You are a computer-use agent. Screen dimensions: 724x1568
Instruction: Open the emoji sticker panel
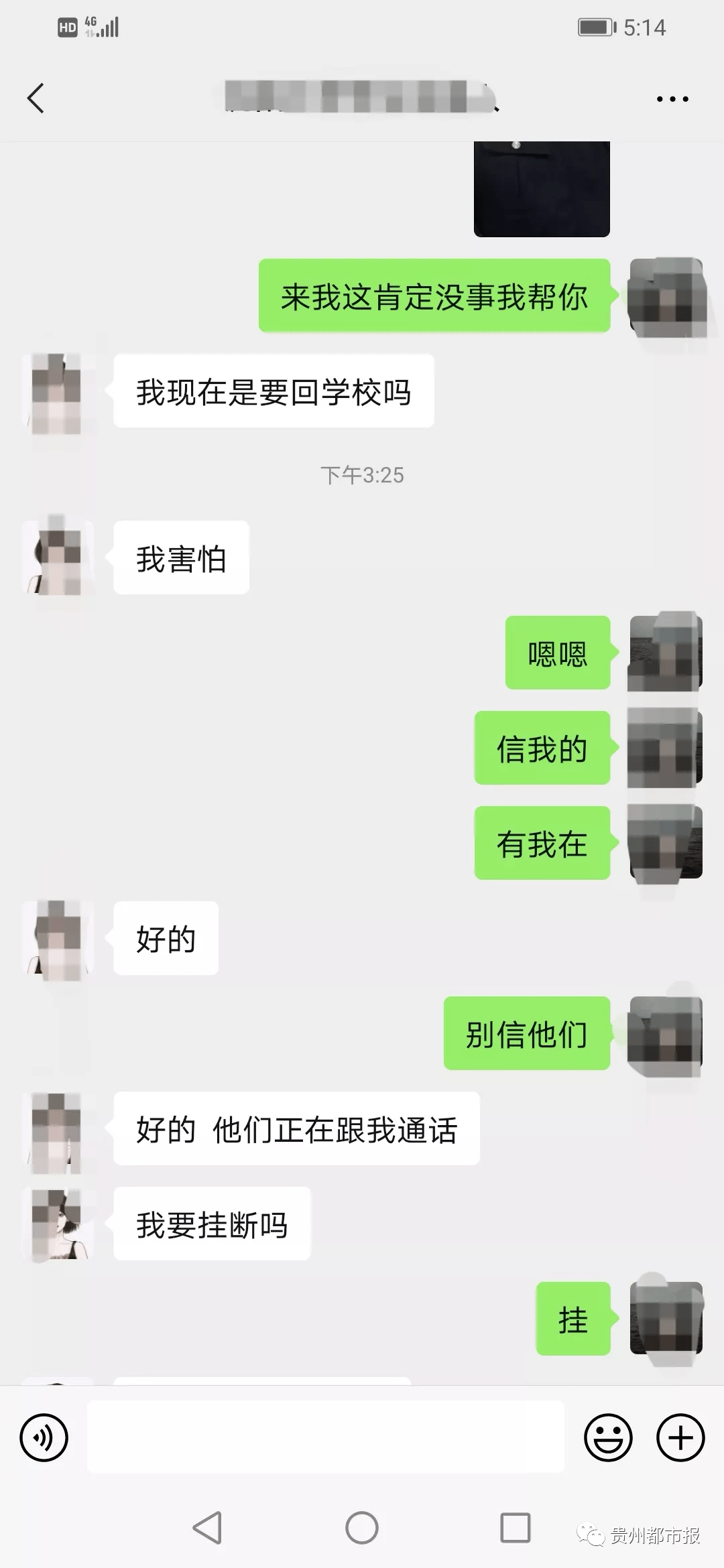608,1437
